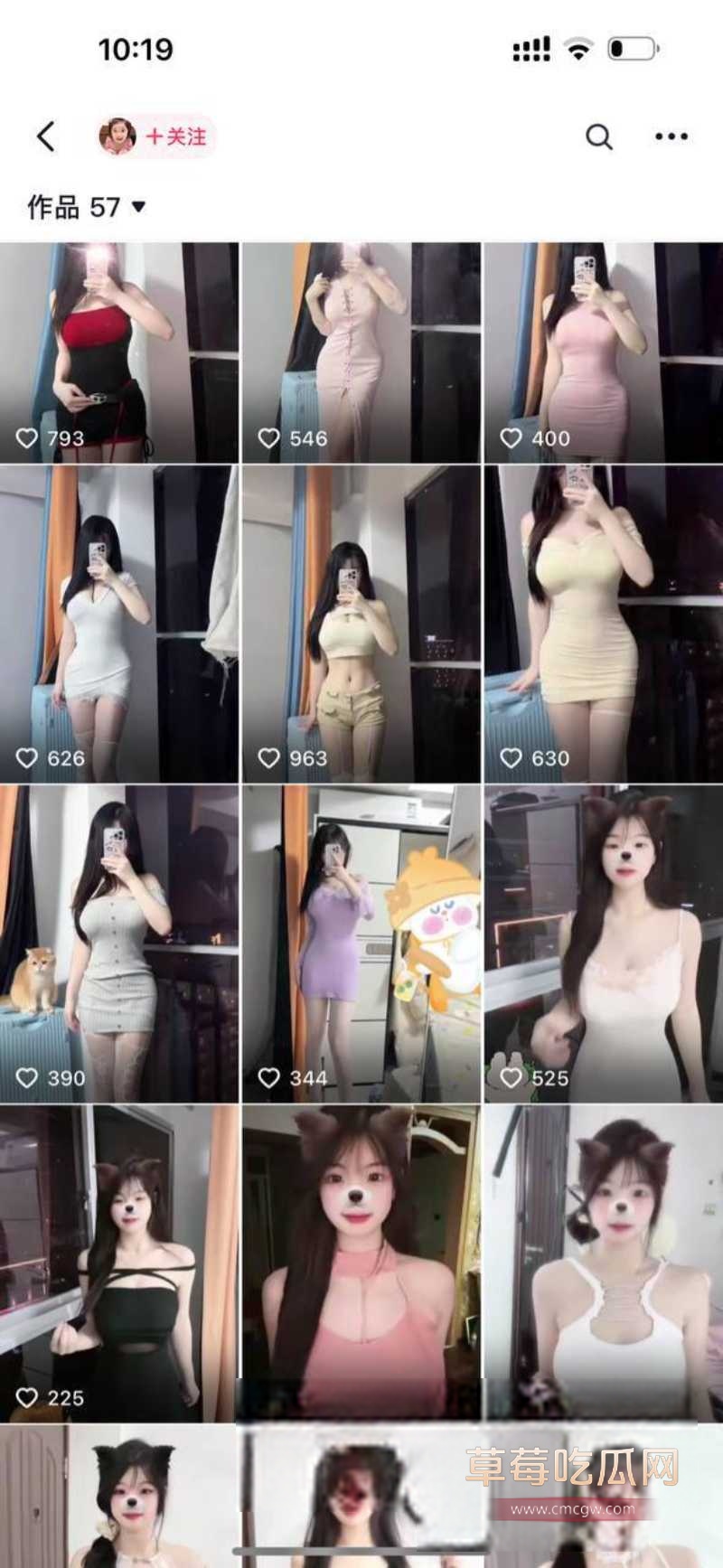Open the video with 390 likes
This screenshot has height=1568, width=723.
119,943
